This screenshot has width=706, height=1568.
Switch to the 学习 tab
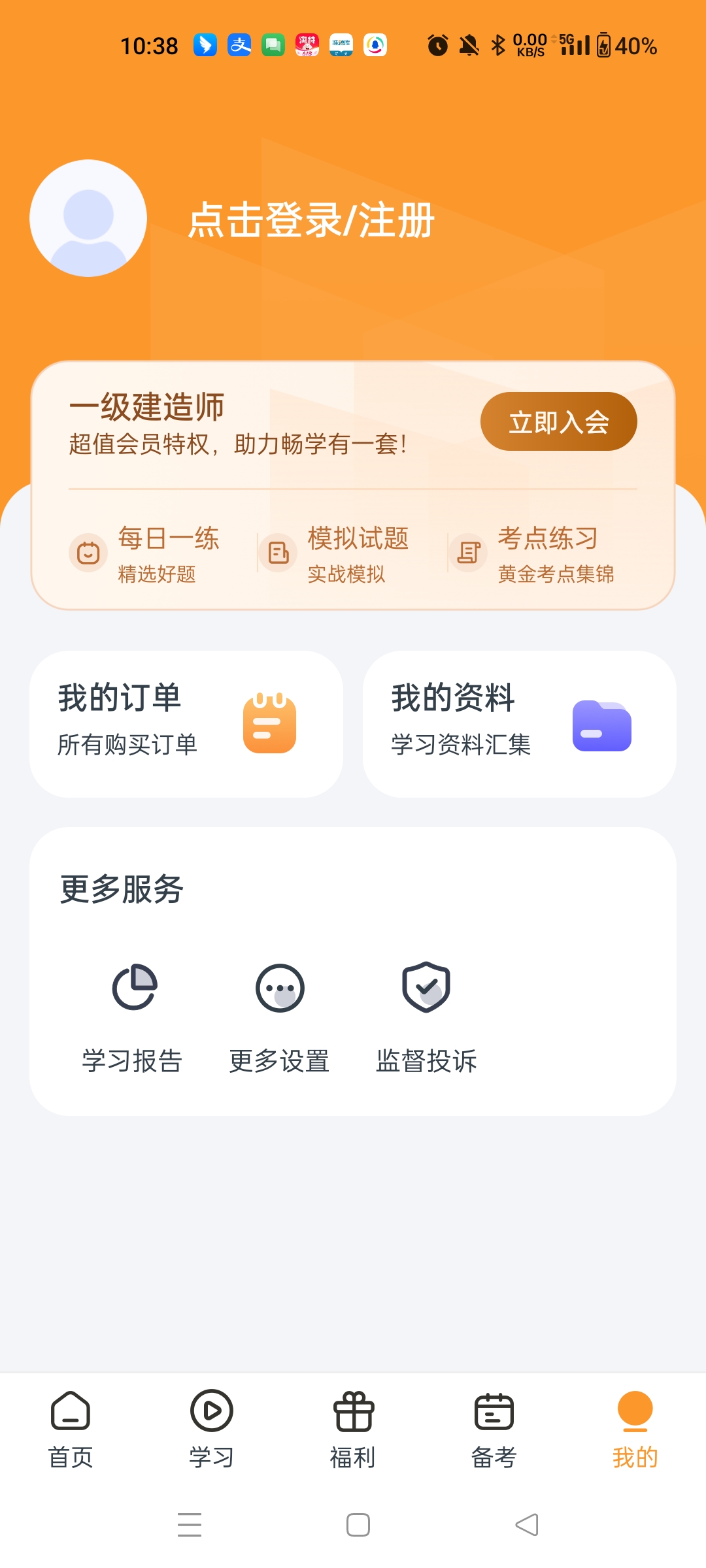[x=212, y=1429]
